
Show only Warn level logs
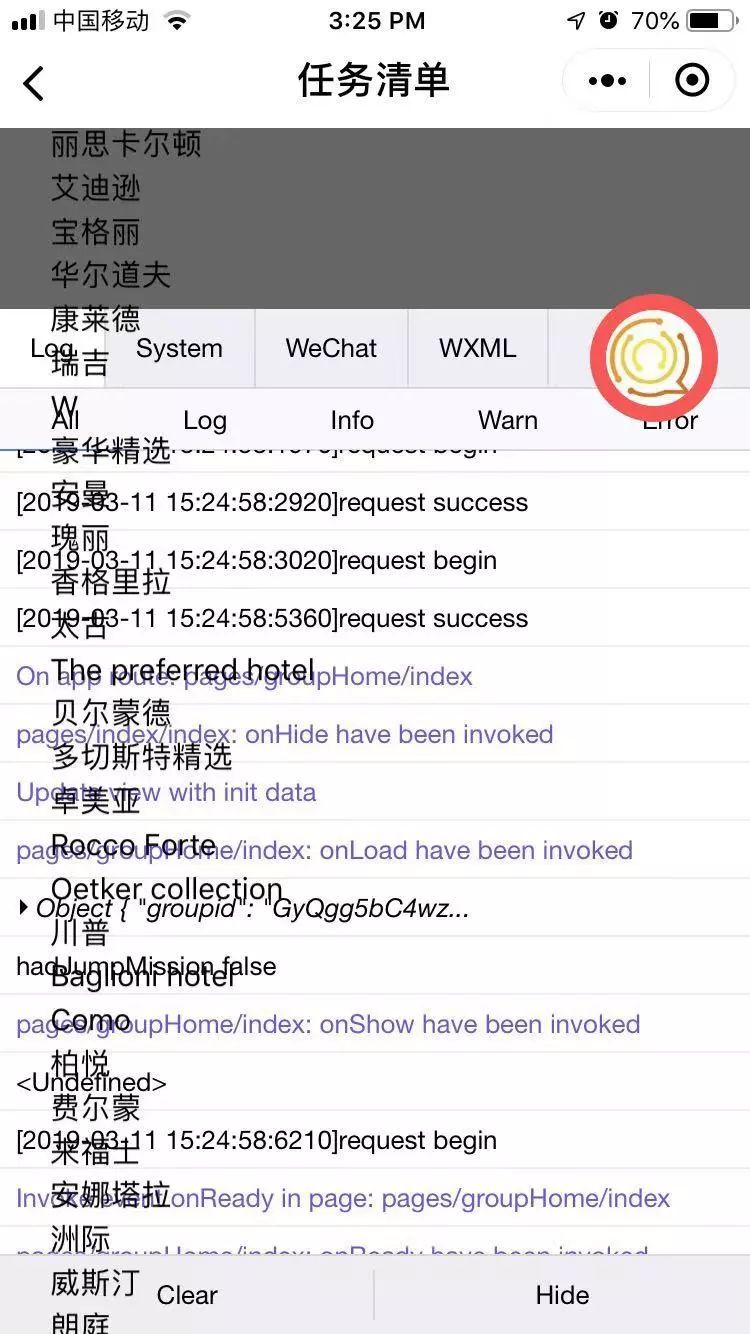[x=508, y=420]
